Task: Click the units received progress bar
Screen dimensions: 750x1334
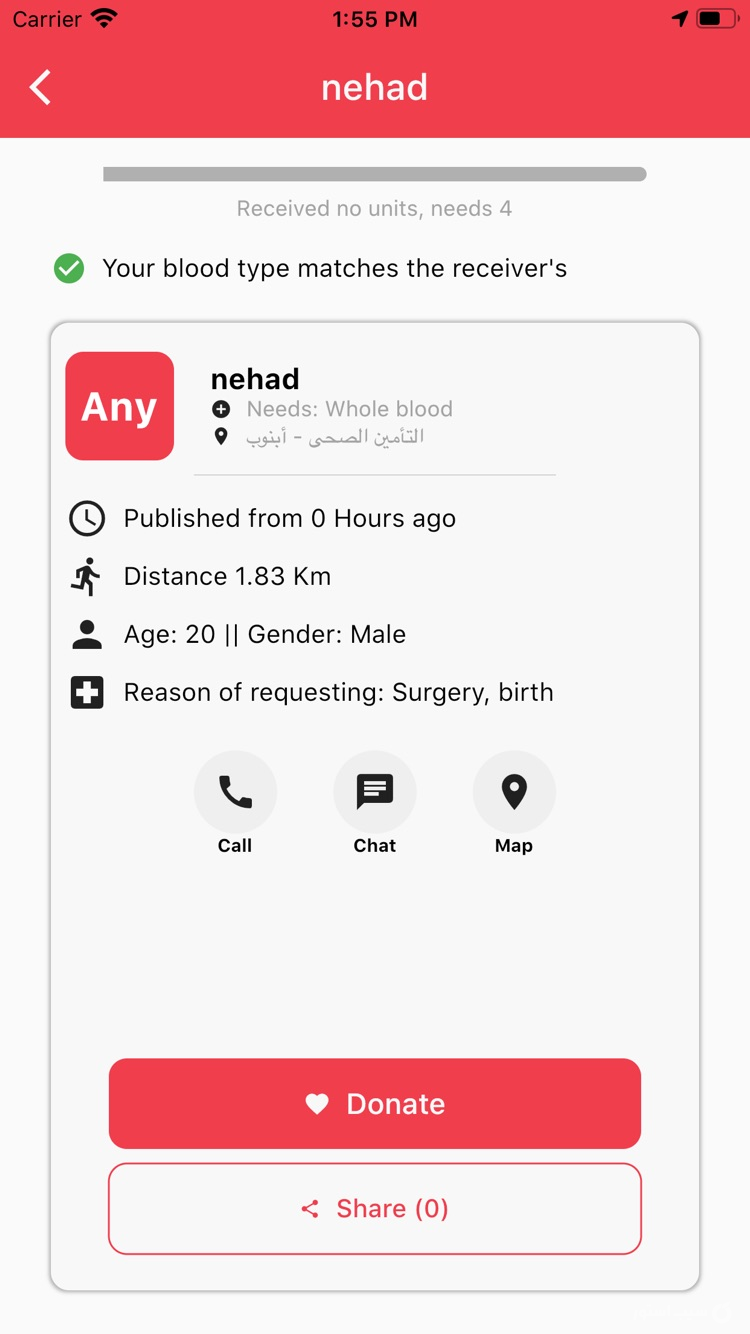Action: click(375, 173)
